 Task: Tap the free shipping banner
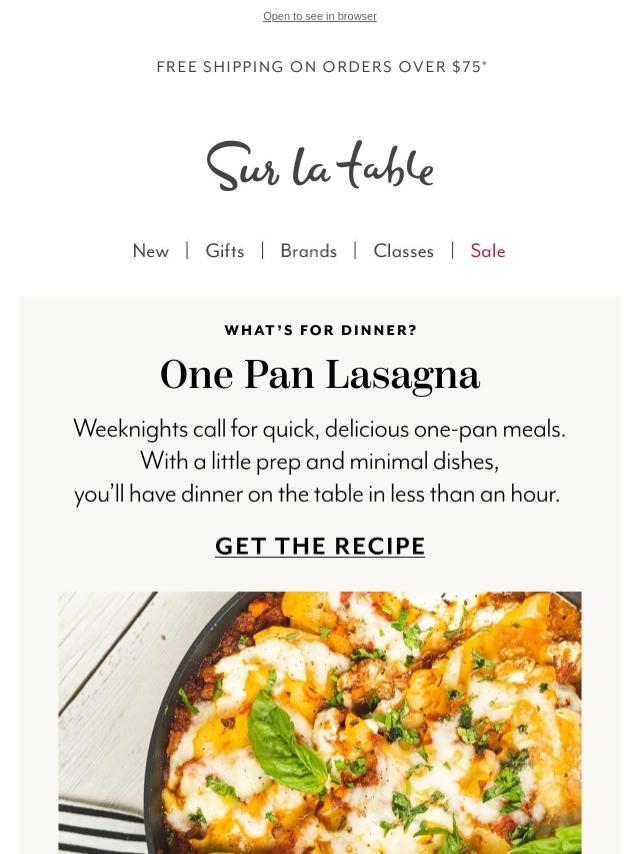321,66
